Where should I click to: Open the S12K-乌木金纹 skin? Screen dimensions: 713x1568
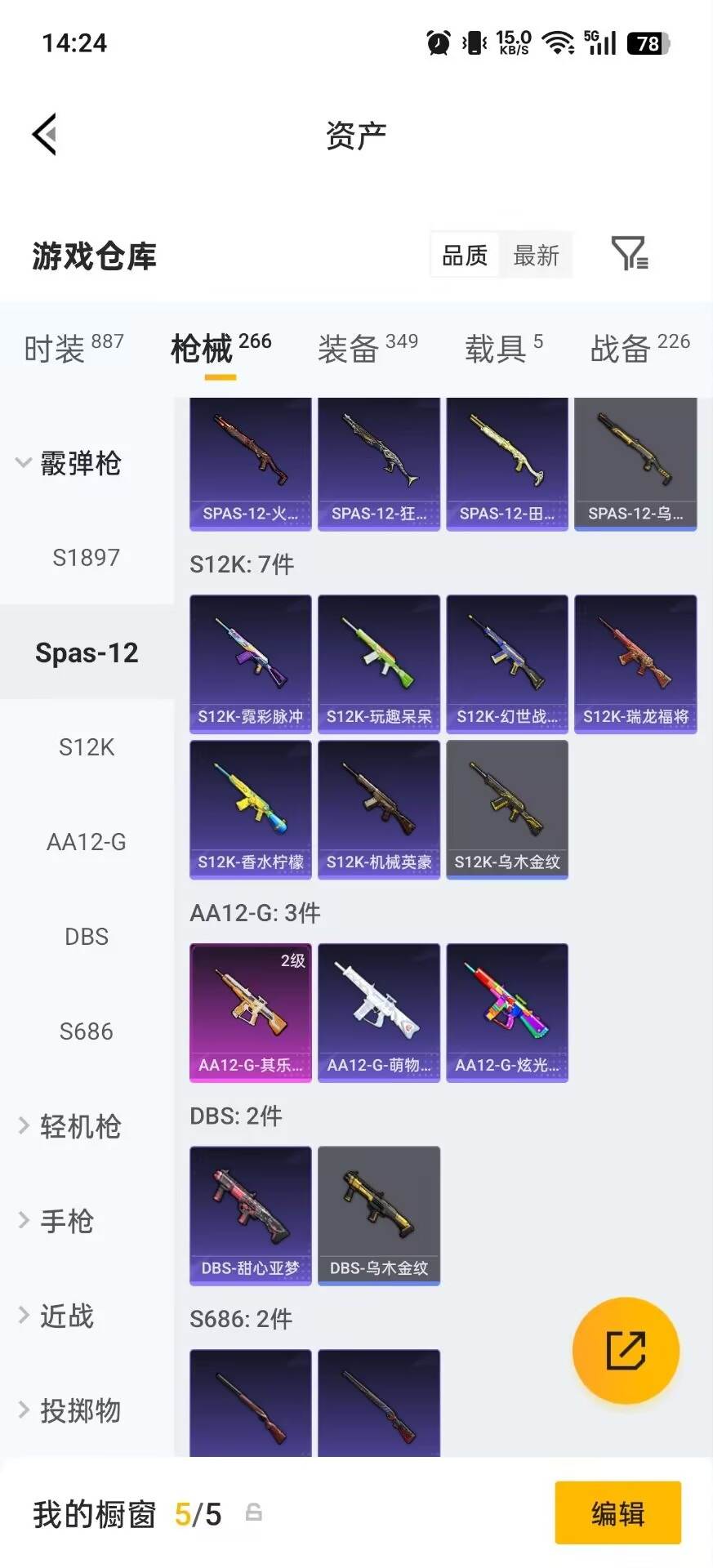coord(507,809)
